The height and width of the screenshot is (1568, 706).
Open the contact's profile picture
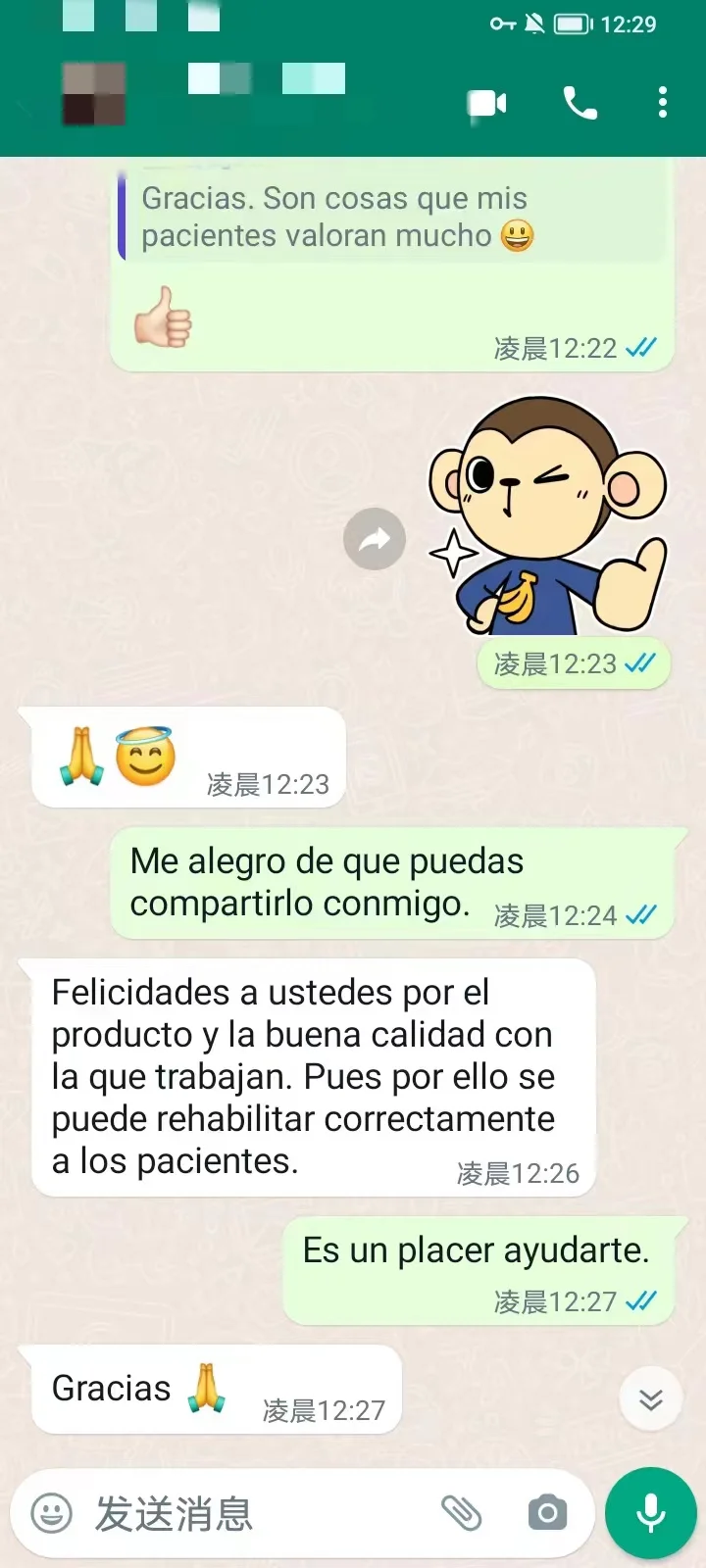click(94, 94)
